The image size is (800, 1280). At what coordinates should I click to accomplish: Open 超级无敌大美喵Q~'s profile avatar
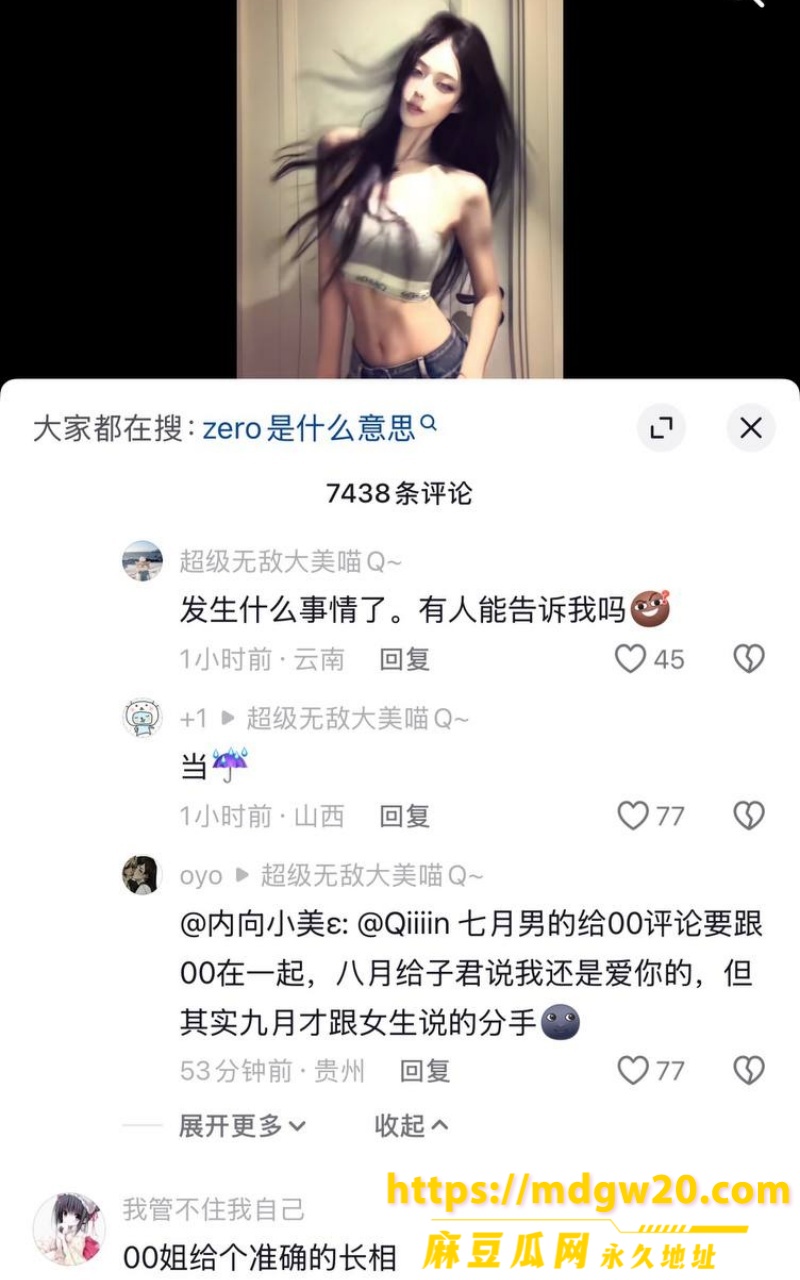pyautogui.click(x=142, y=561)
